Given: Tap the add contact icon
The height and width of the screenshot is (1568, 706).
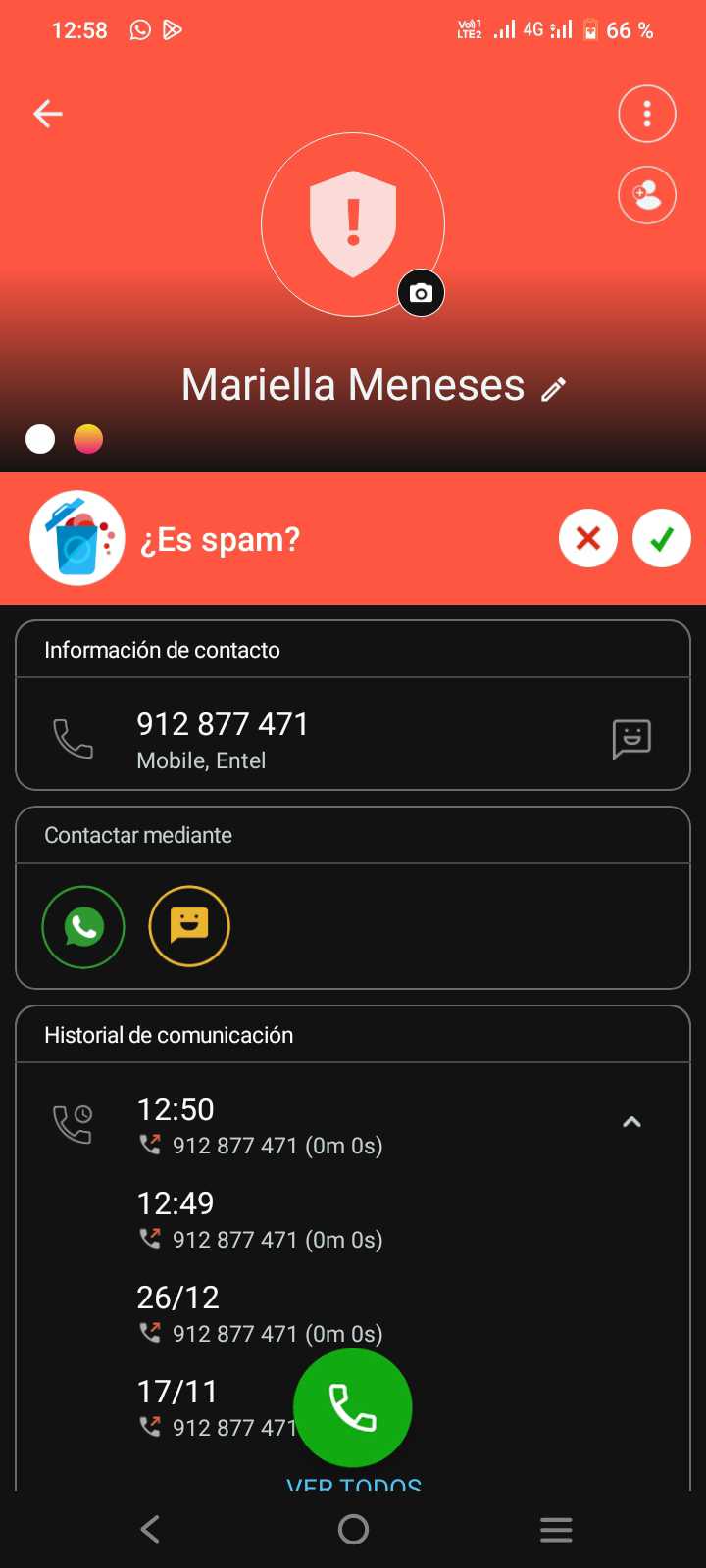Looking at the screenshot, I should pyautogui.click(x=647, y=195).
